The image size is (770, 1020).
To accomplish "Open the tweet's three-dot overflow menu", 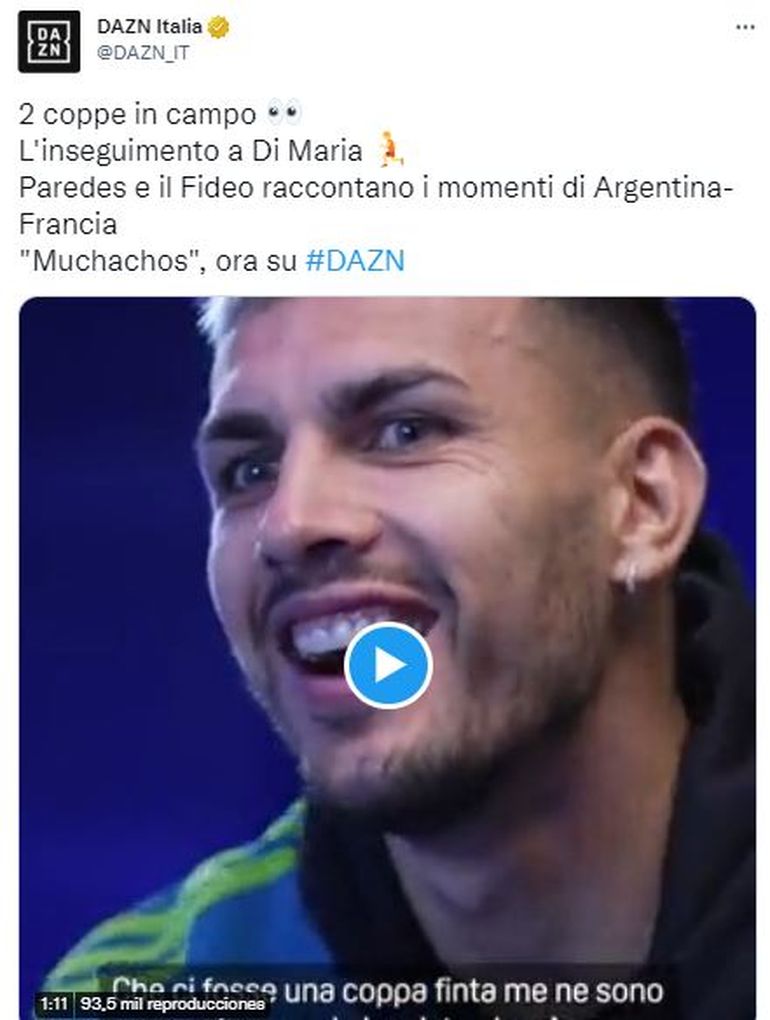I will 745,28.
